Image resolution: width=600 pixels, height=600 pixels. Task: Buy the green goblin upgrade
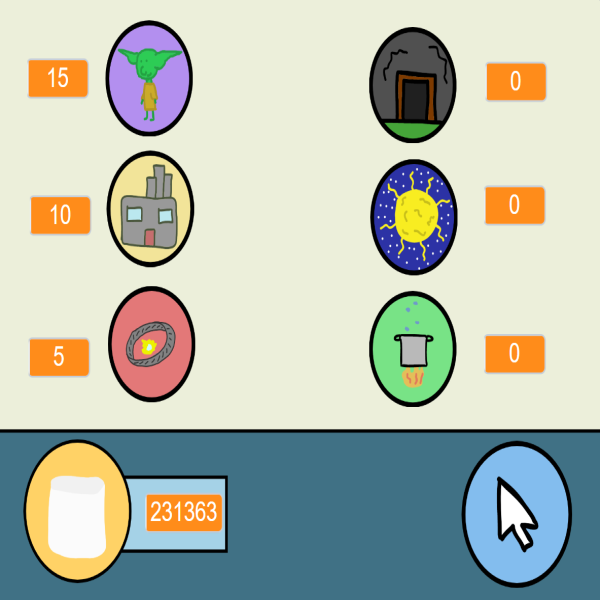(149, 78)
